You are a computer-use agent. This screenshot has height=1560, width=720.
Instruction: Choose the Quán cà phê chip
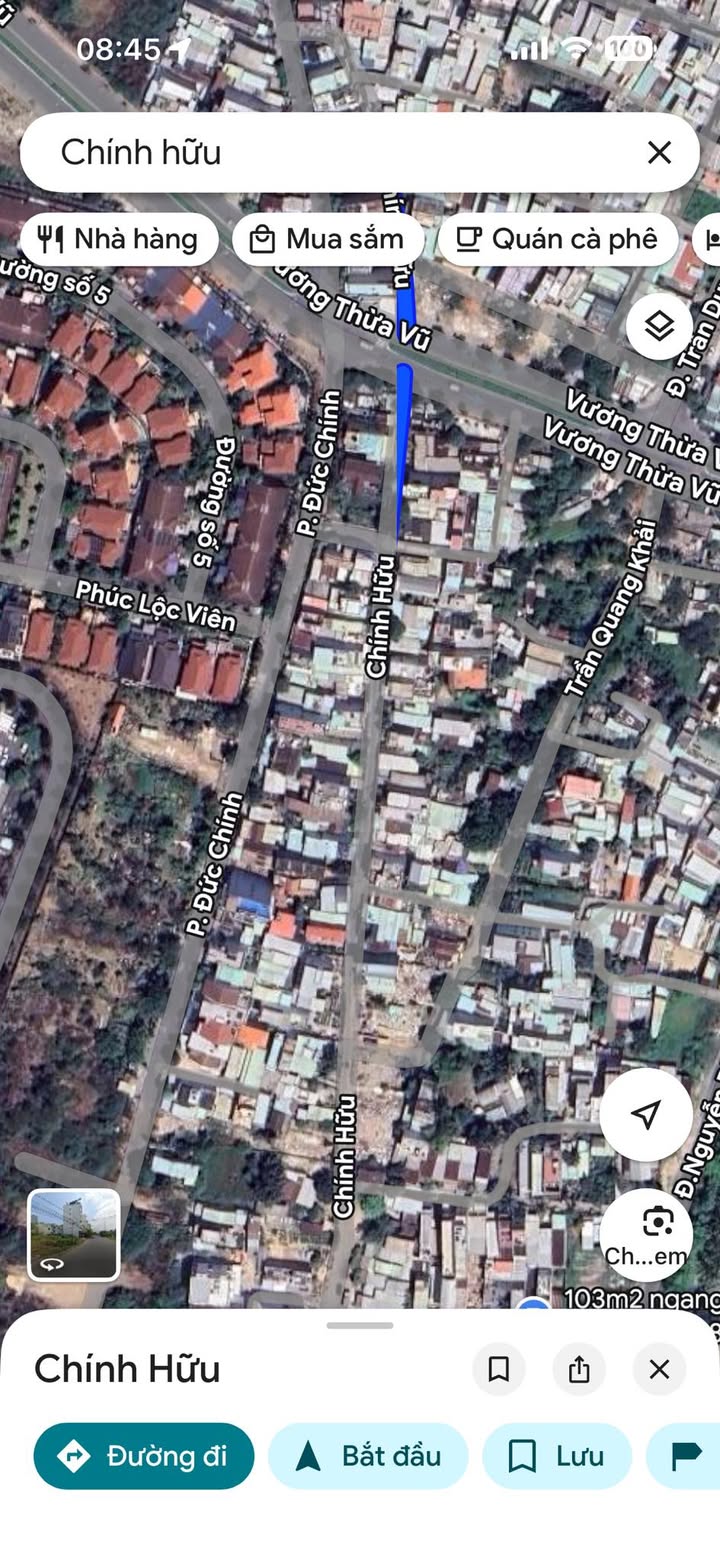pyautogui.click(x=557, y=239)
